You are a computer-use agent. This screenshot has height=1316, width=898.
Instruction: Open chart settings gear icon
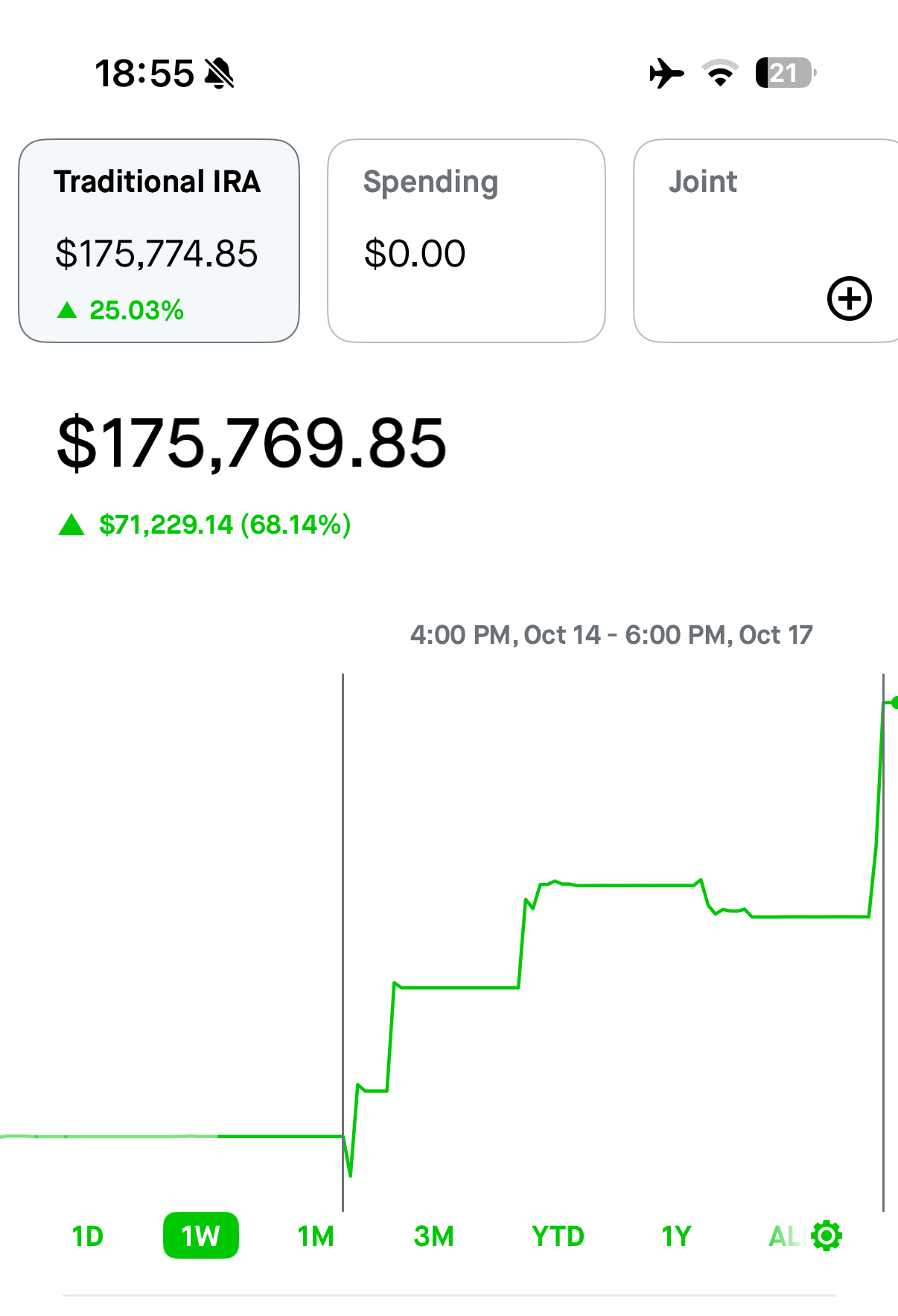[827, 1236]
